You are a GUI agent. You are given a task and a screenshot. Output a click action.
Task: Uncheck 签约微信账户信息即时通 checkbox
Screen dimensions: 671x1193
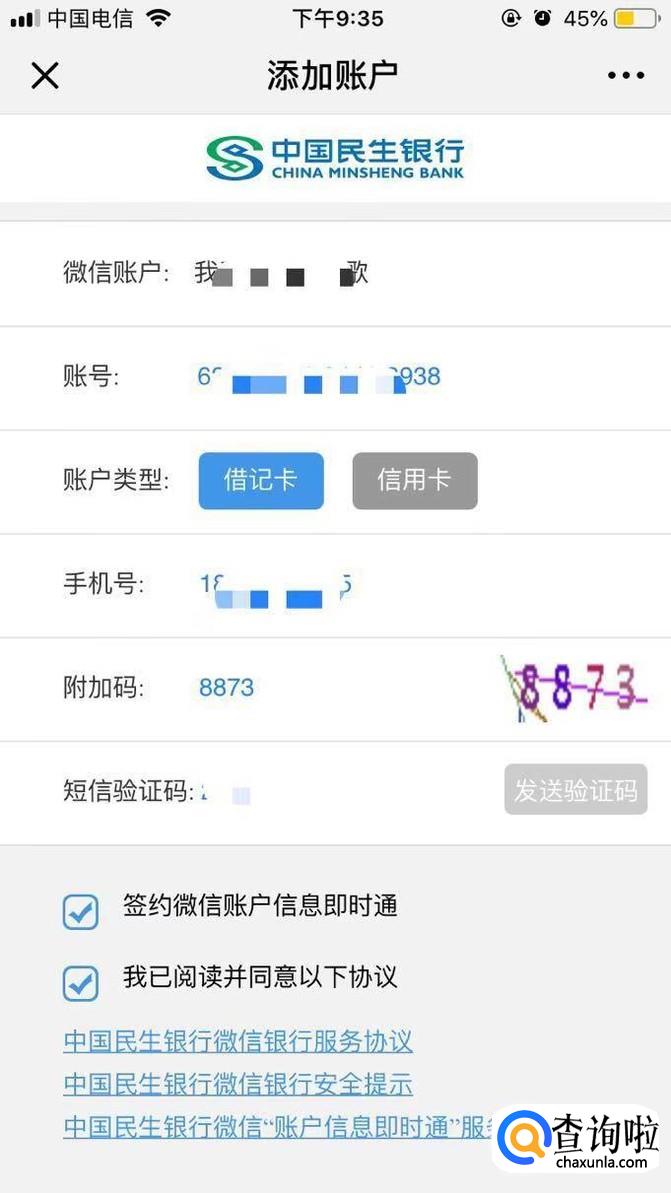(81, 911)
